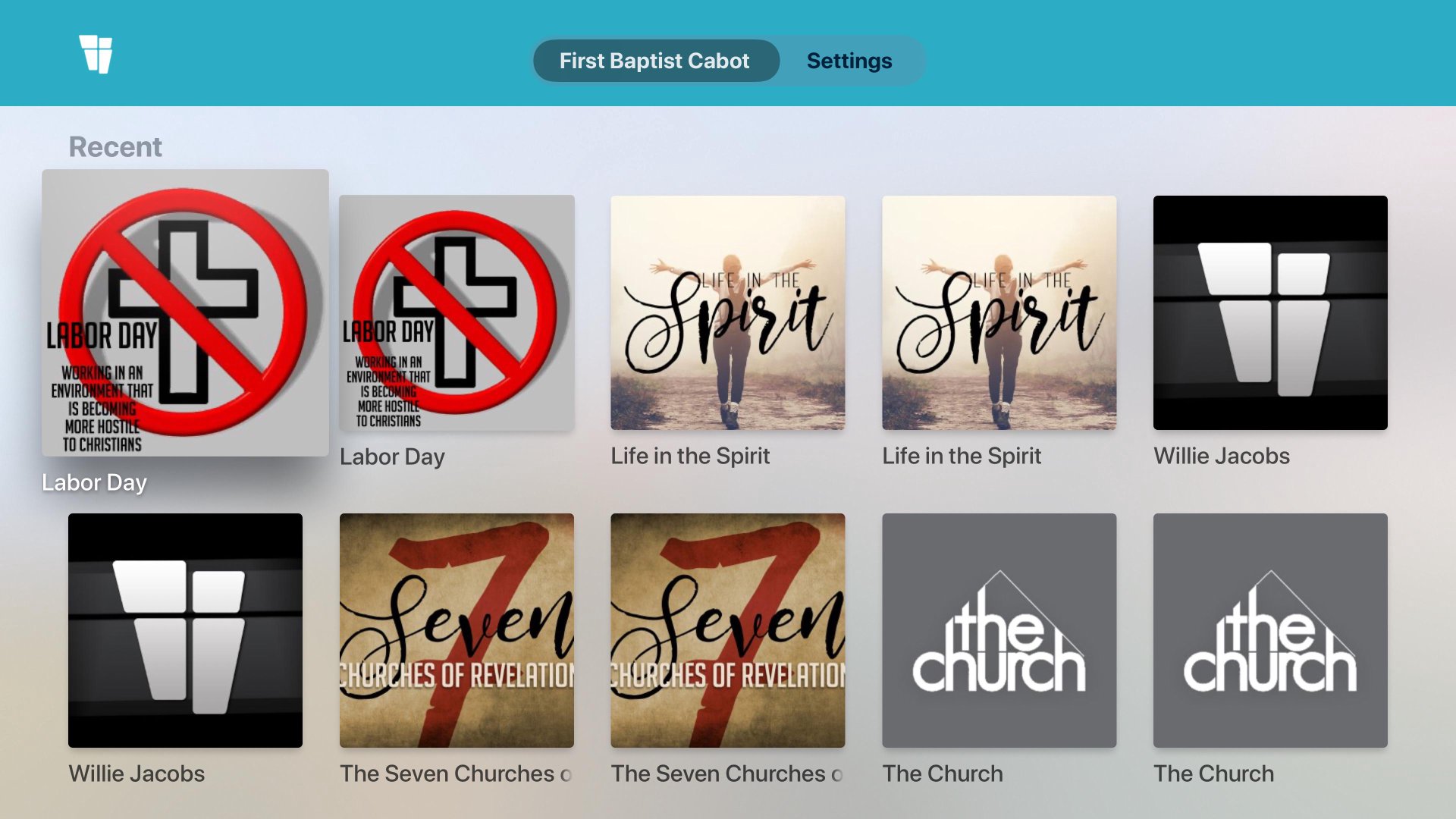1456x819 pixels.
Task: Open the first Seven Churches tile
Action: coord(457,630)
